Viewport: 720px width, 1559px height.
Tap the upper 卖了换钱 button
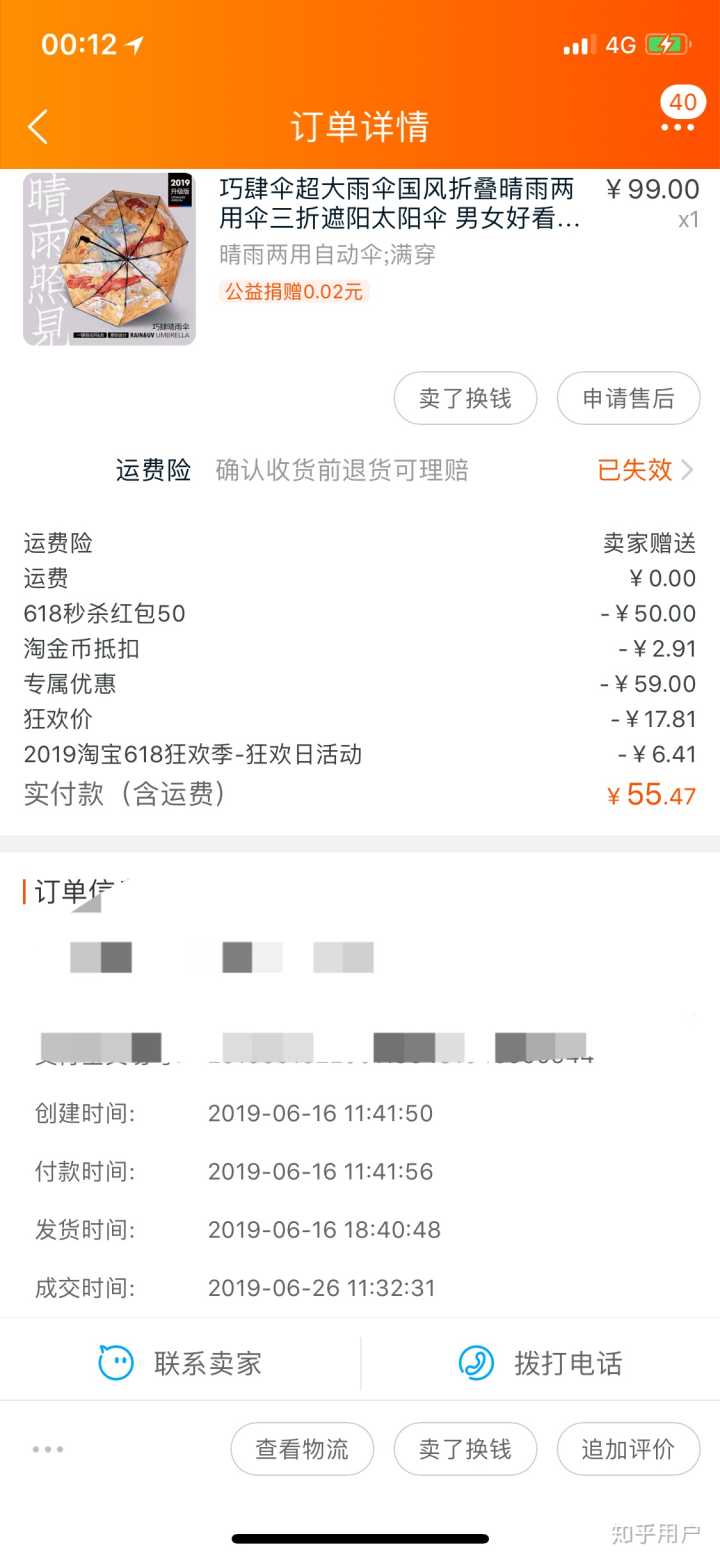click(x=465, y=398)
